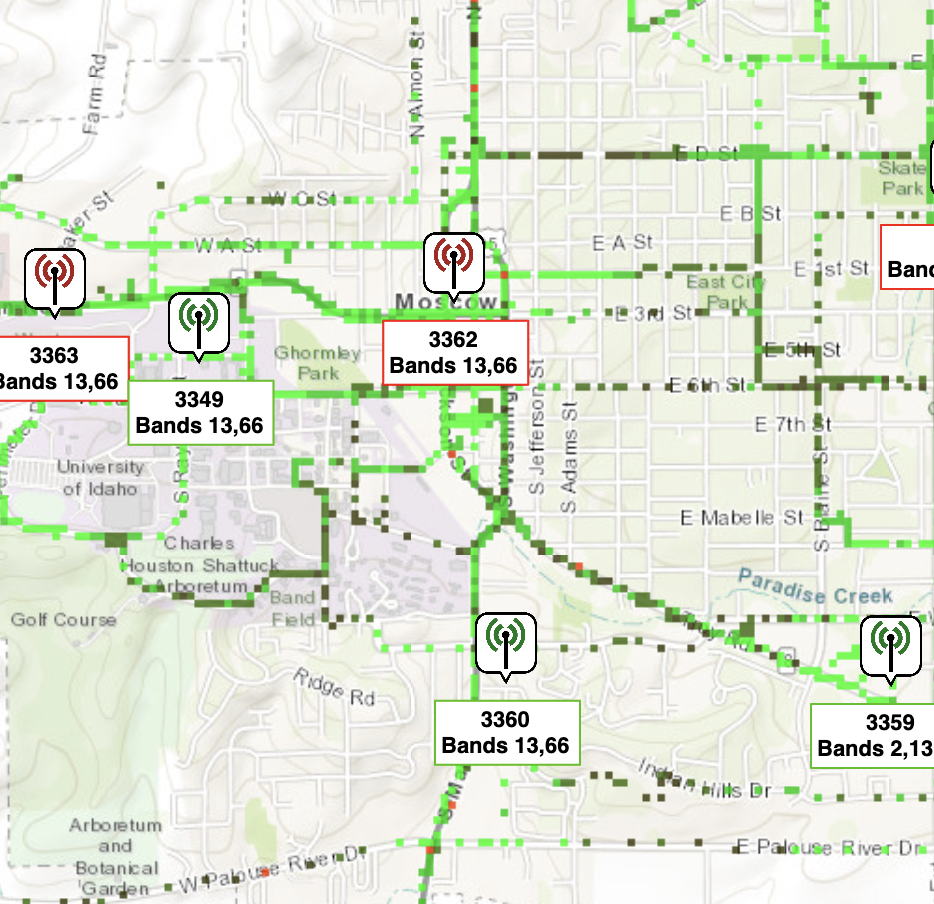Viewport: 934px width, 904px height.
Task: Choose the green tower marker for site 3359
Action: click(x=890, y=646)
